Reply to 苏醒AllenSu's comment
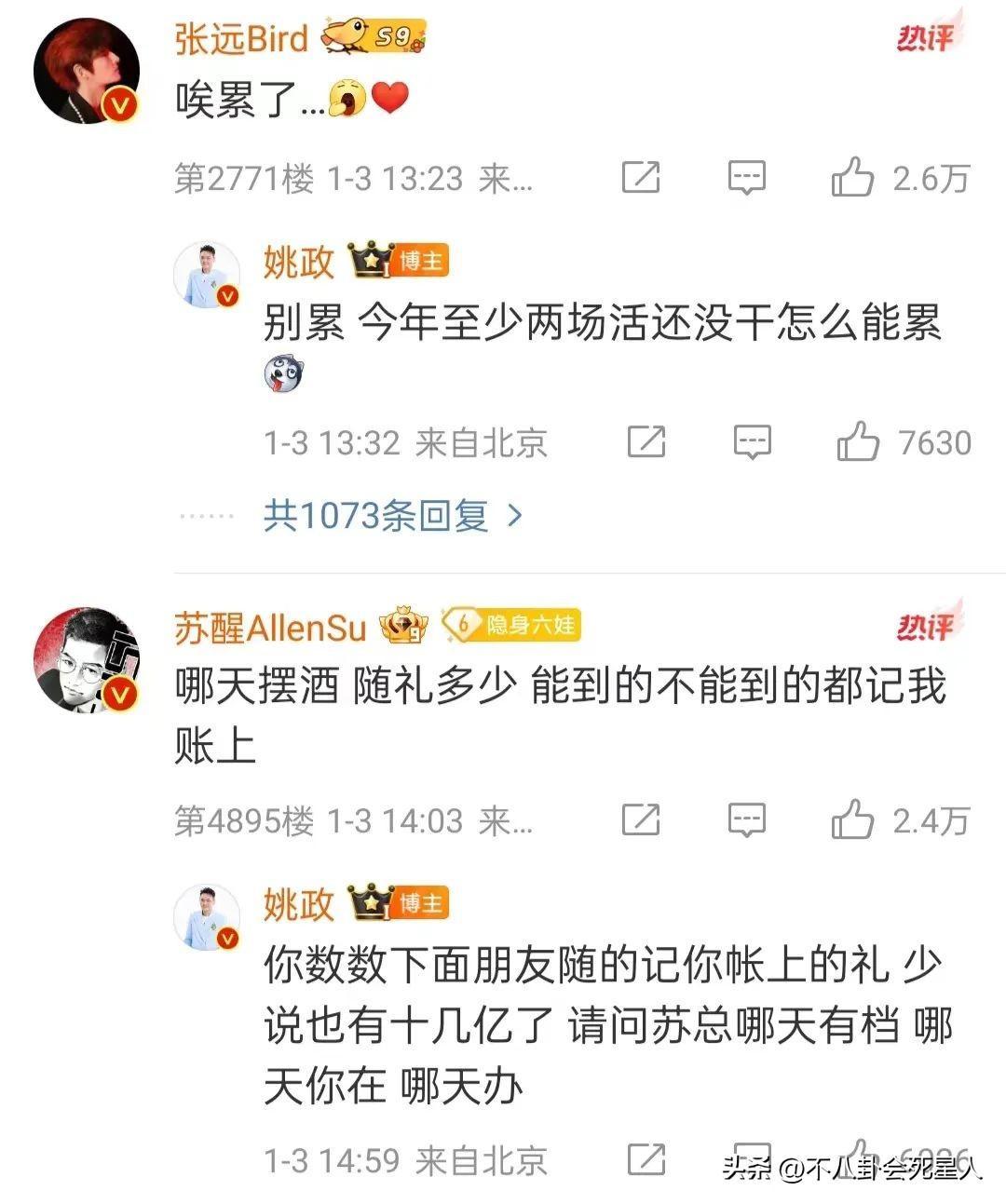 746,820
